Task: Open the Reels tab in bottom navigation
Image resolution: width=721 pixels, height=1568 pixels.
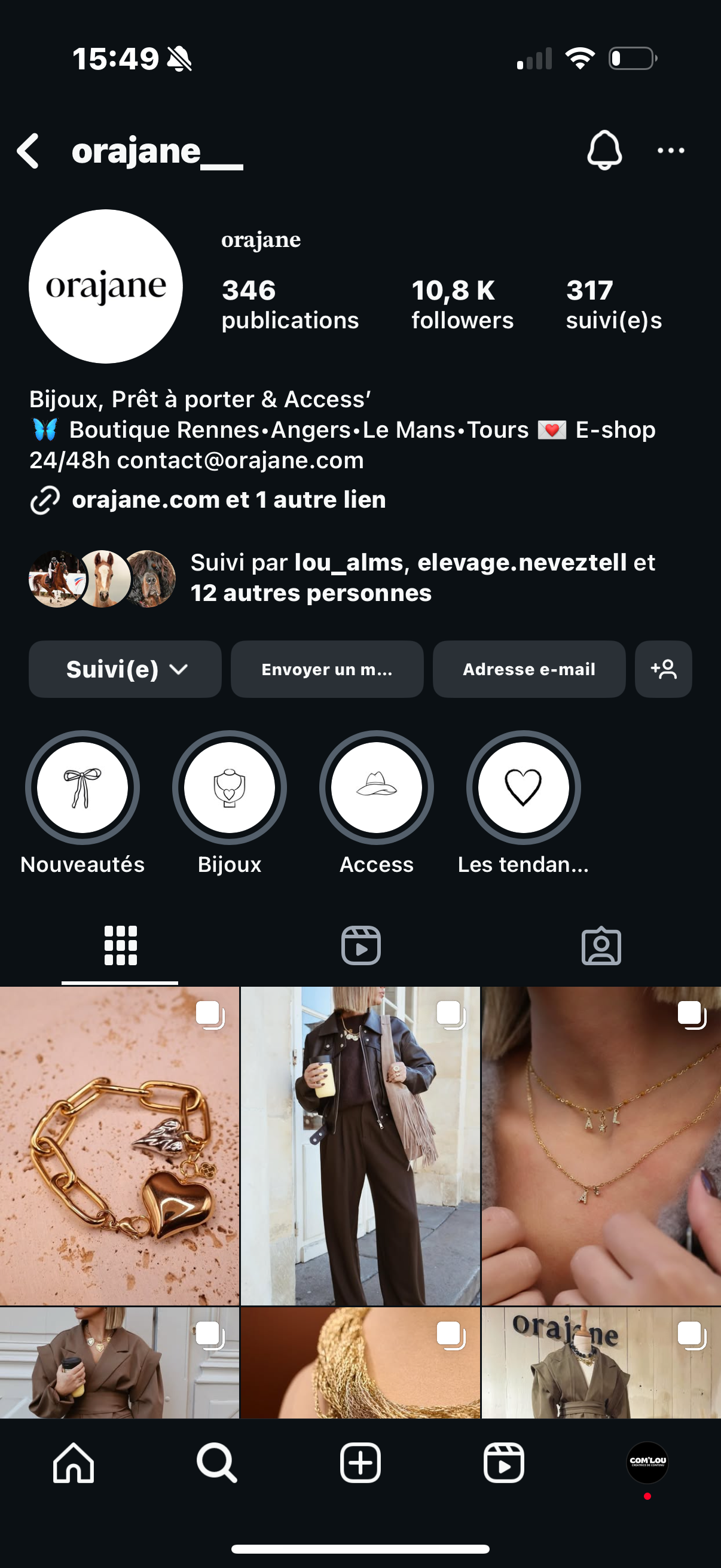Action: point(504,1465)
